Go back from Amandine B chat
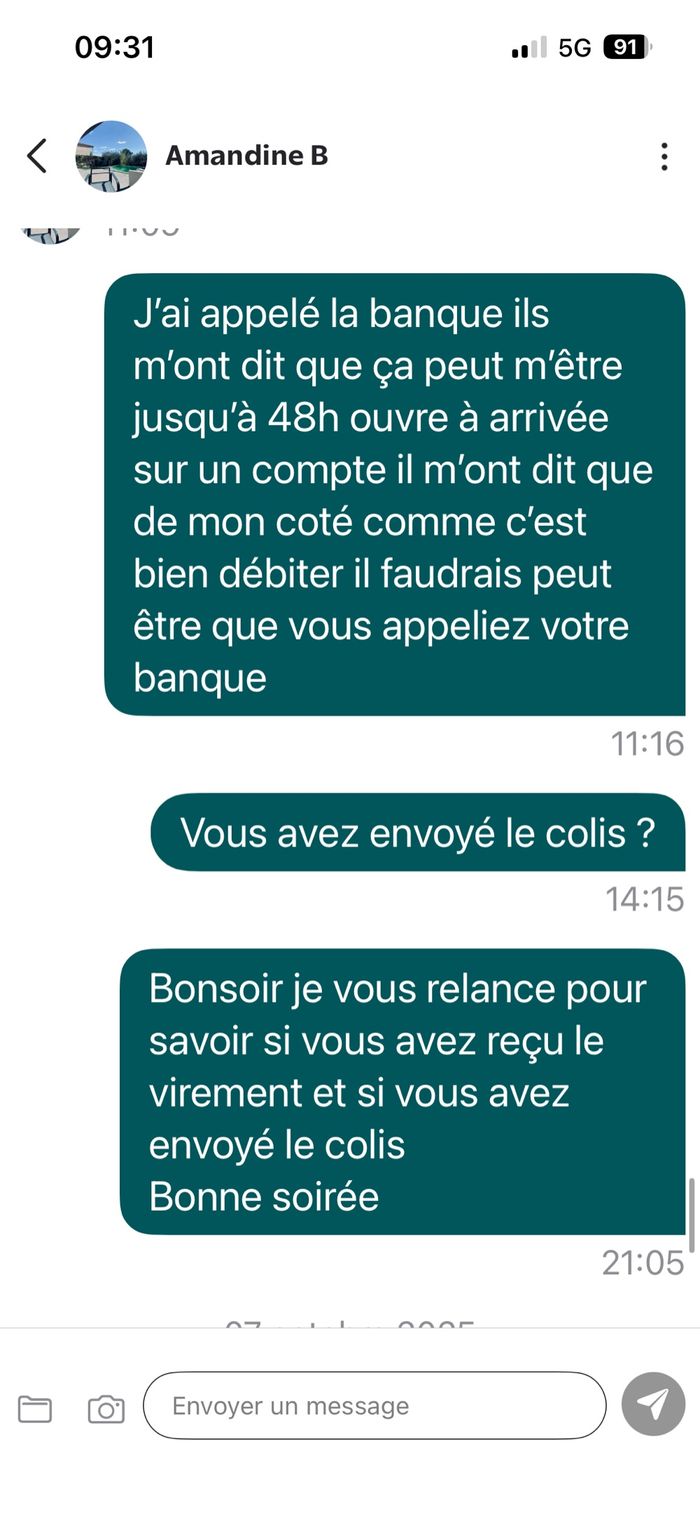This screenshot has width=700, height=1516. [37, 156]
